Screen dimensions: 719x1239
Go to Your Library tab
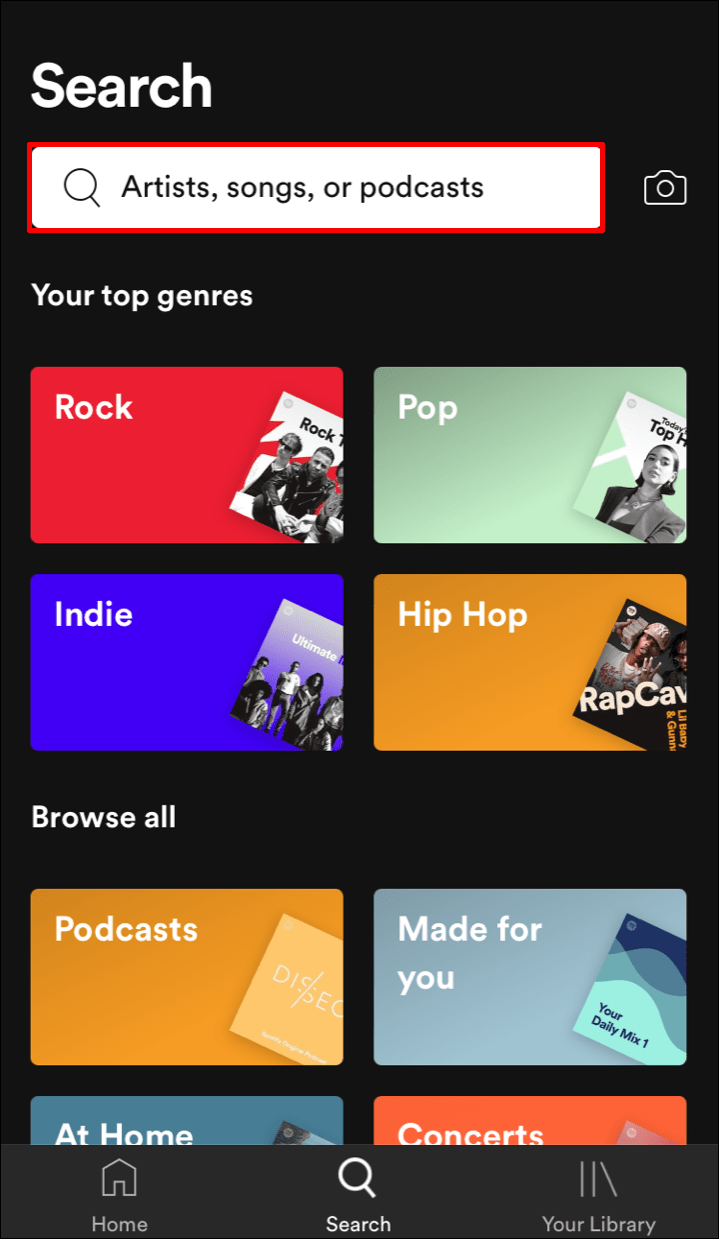click(x=598, y=1195)
